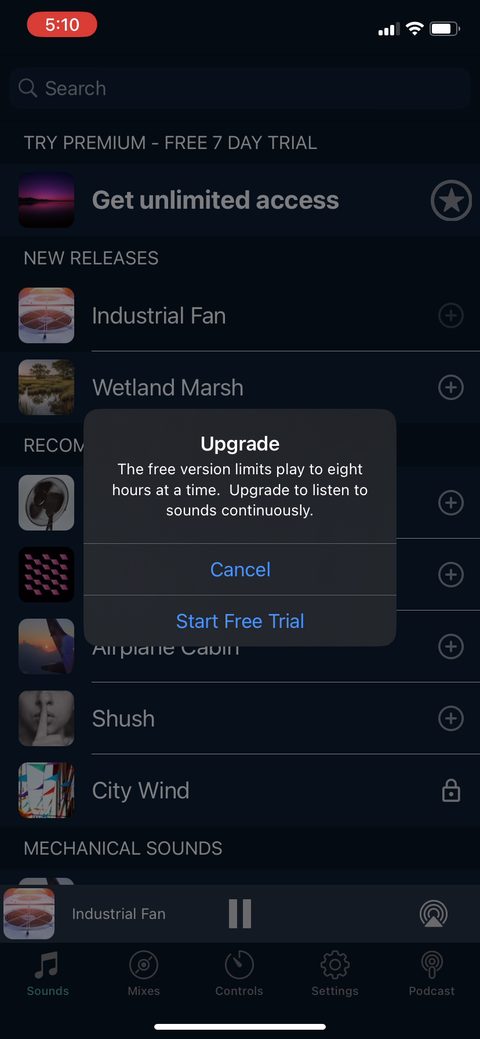
Task: Start the free trial from the dialog
Action: click(240, 621)
